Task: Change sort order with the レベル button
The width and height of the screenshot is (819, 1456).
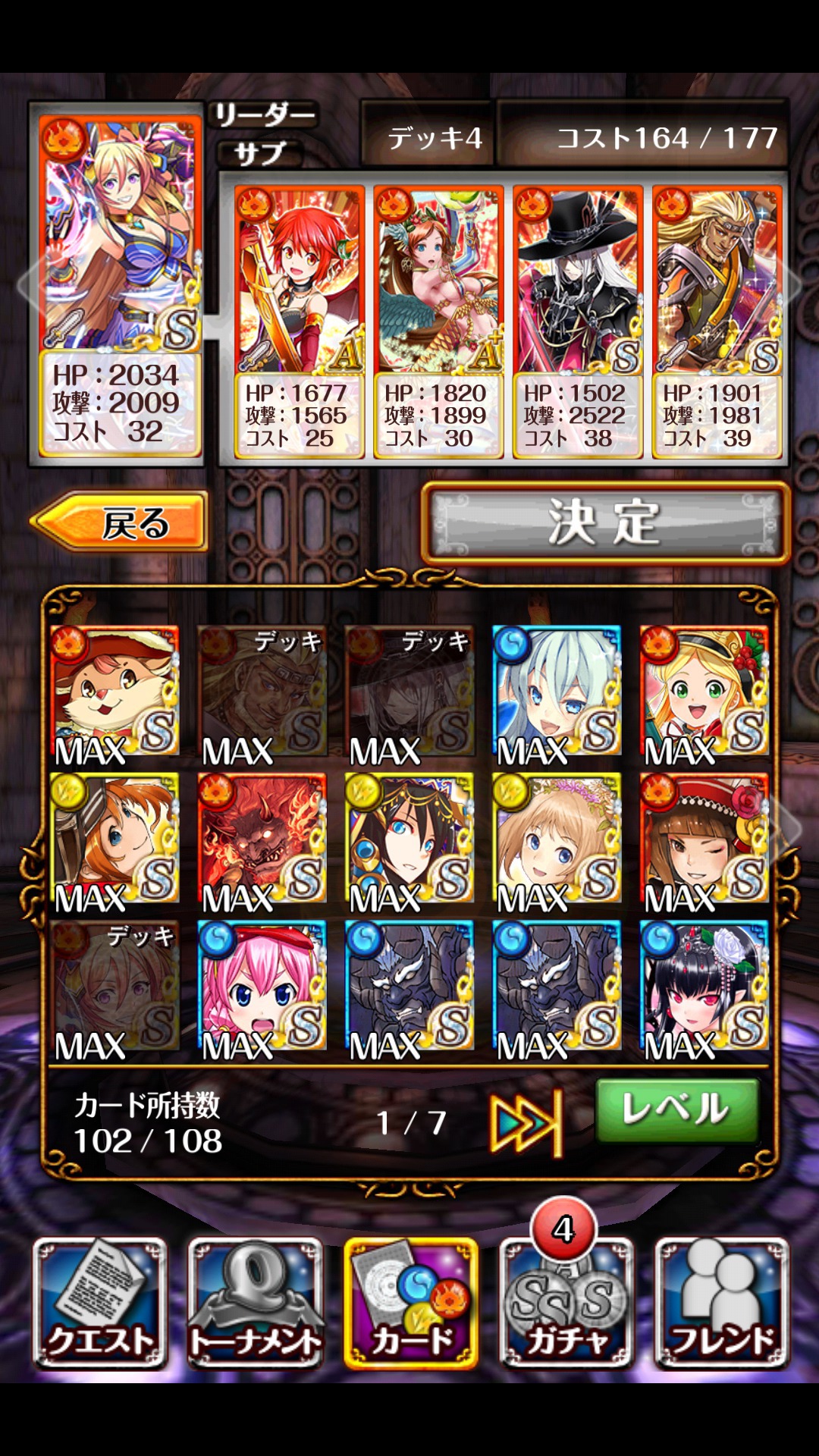Action: point(676,1110)
